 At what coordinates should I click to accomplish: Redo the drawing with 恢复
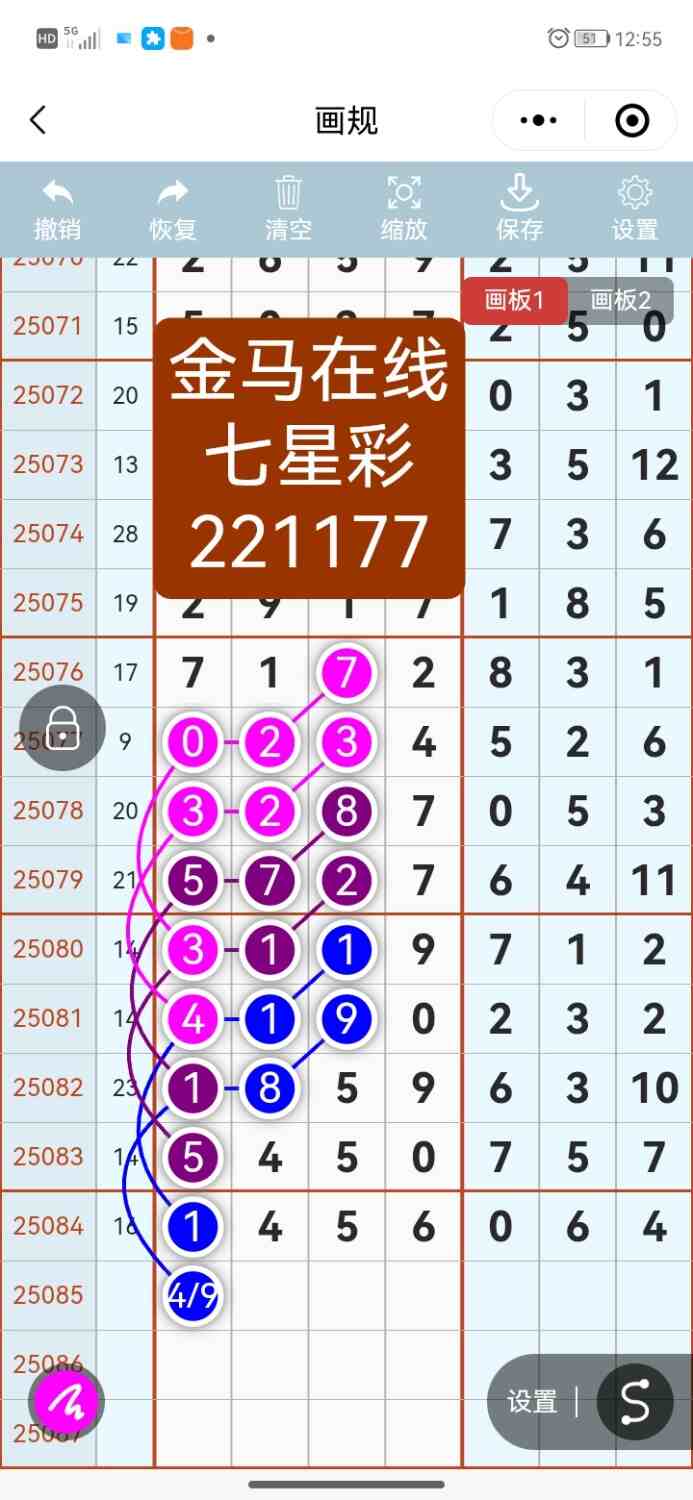[x=173, y=209]
